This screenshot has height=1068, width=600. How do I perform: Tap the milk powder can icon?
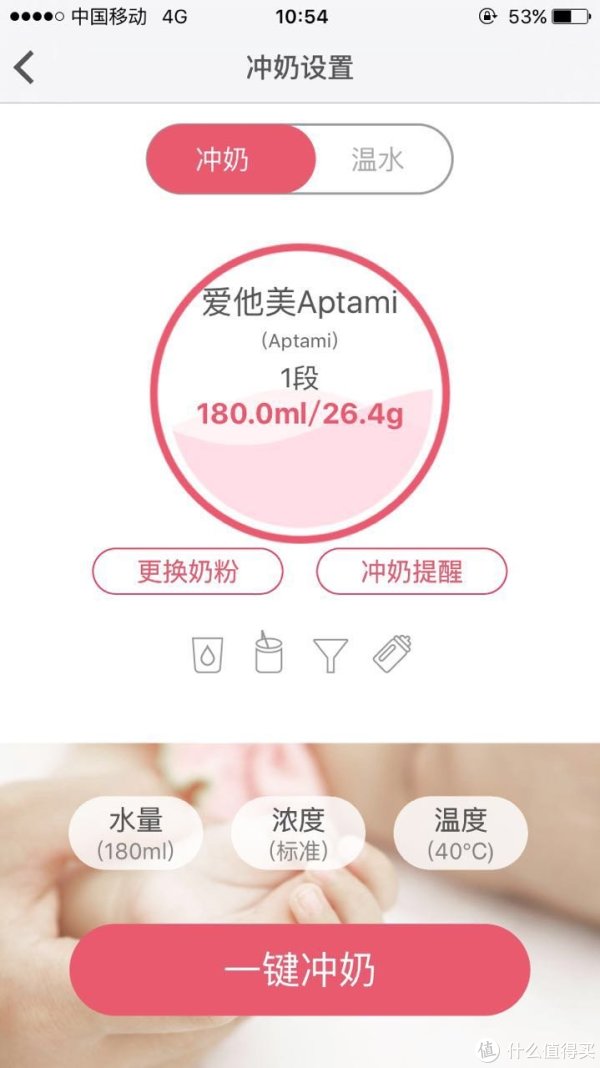[x=268, y=654]
